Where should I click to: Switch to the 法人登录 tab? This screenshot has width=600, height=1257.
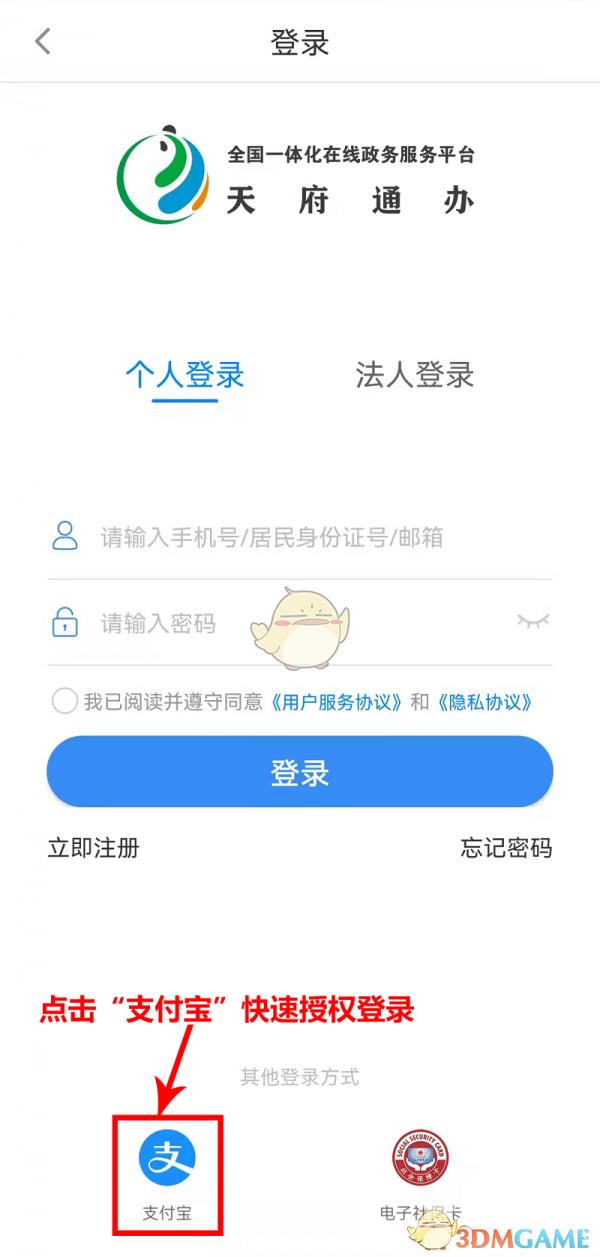[414, 375]
